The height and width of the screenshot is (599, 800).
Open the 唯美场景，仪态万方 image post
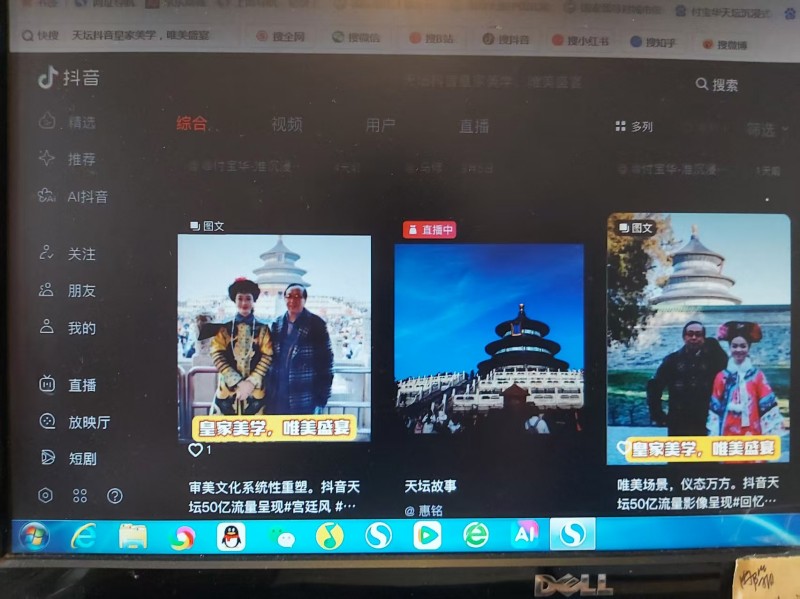click(x=698, y=338)
